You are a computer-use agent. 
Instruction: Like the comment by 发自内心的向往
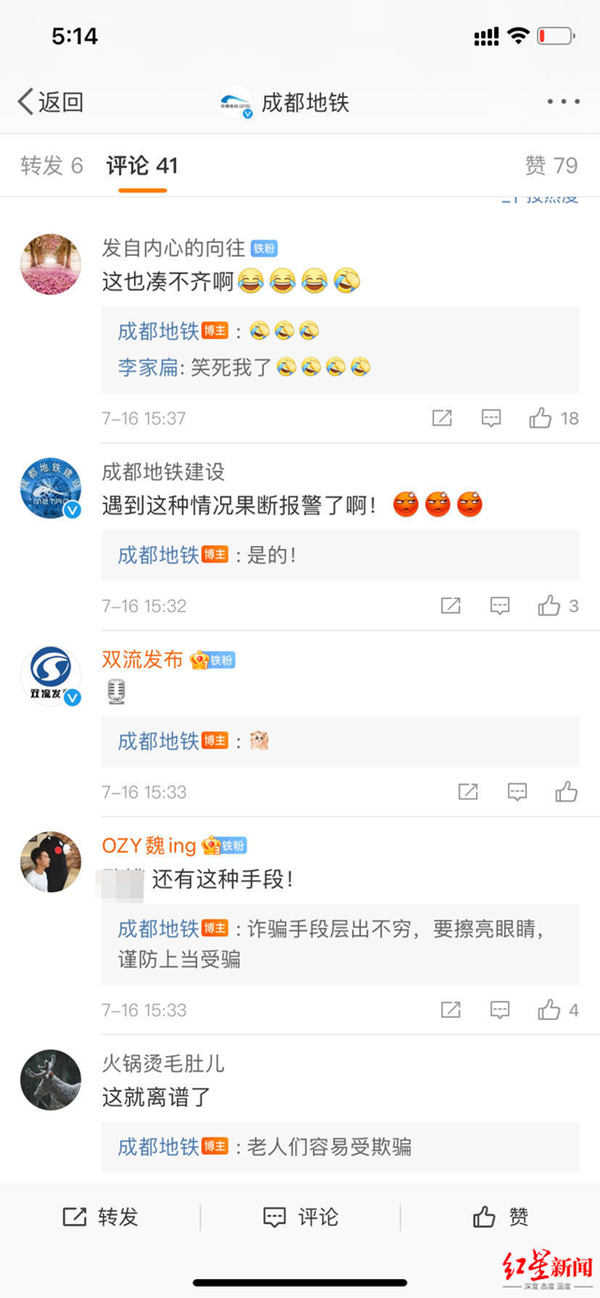pyautogui.click(x=541, y=418)
